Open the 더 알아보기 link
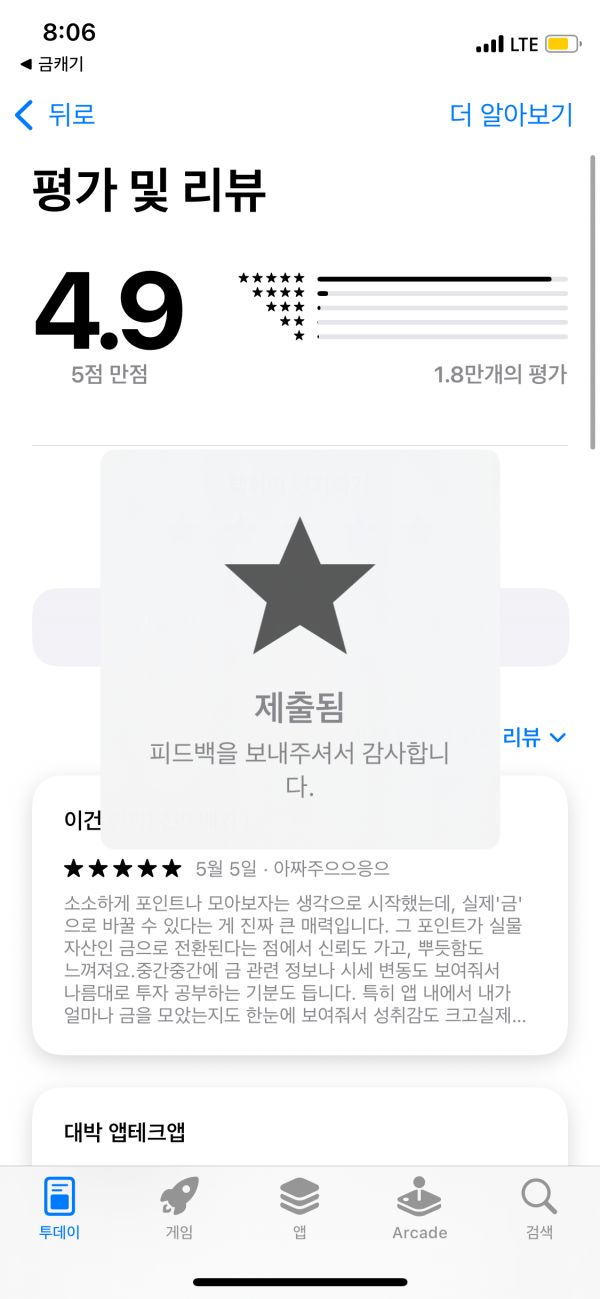The image size is (600, 1299). click(x=511, y=114)
